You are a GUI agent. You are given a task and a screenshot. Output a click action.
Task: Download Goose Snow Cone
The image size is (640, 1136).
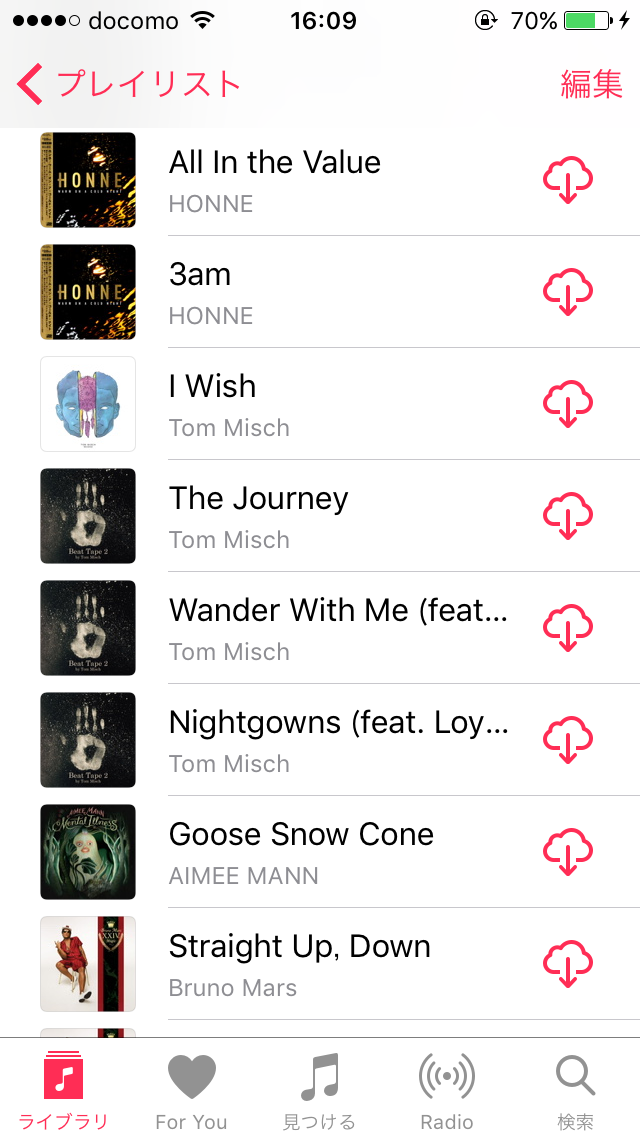[x=568, y=853]
